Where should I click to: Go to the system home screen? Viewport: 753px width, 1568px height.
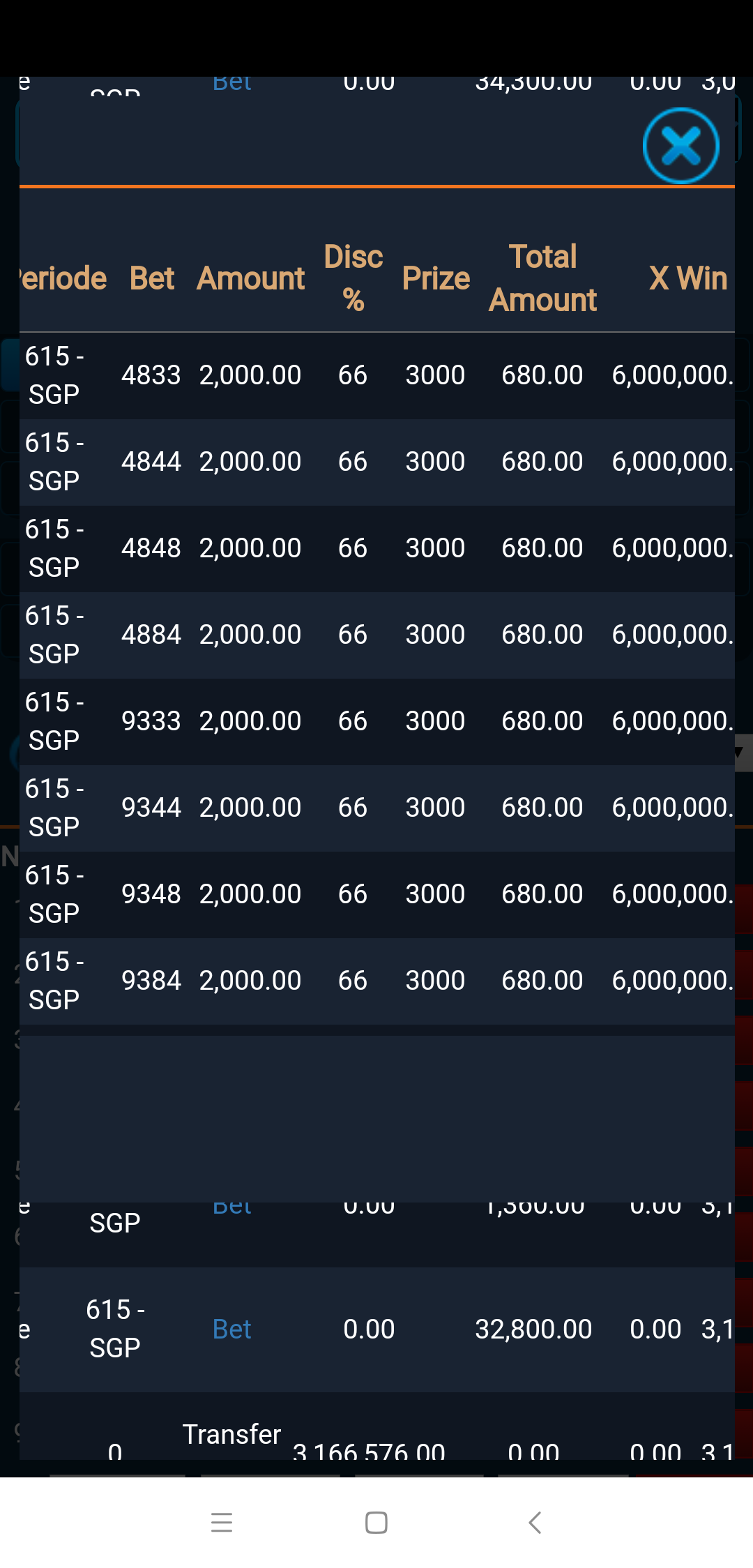pos(376,1522)
